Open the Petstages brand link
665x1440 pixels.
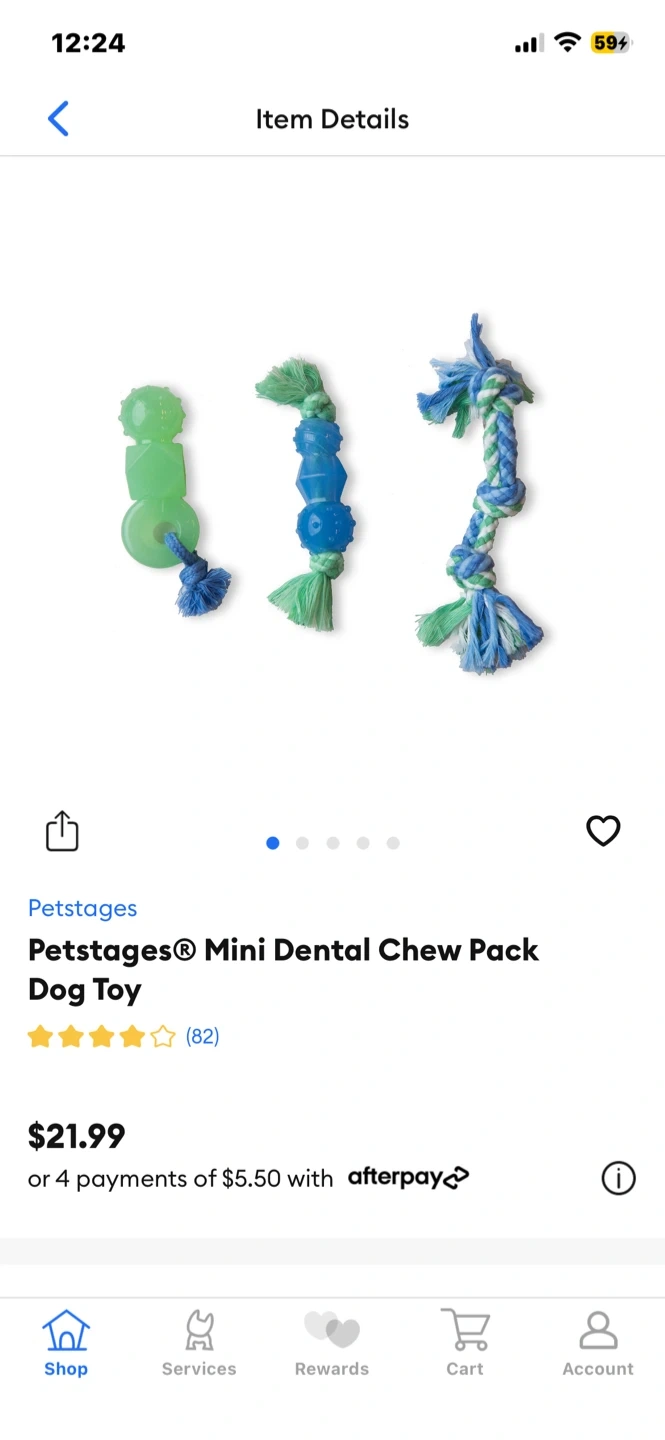click(x=82, y=908)
